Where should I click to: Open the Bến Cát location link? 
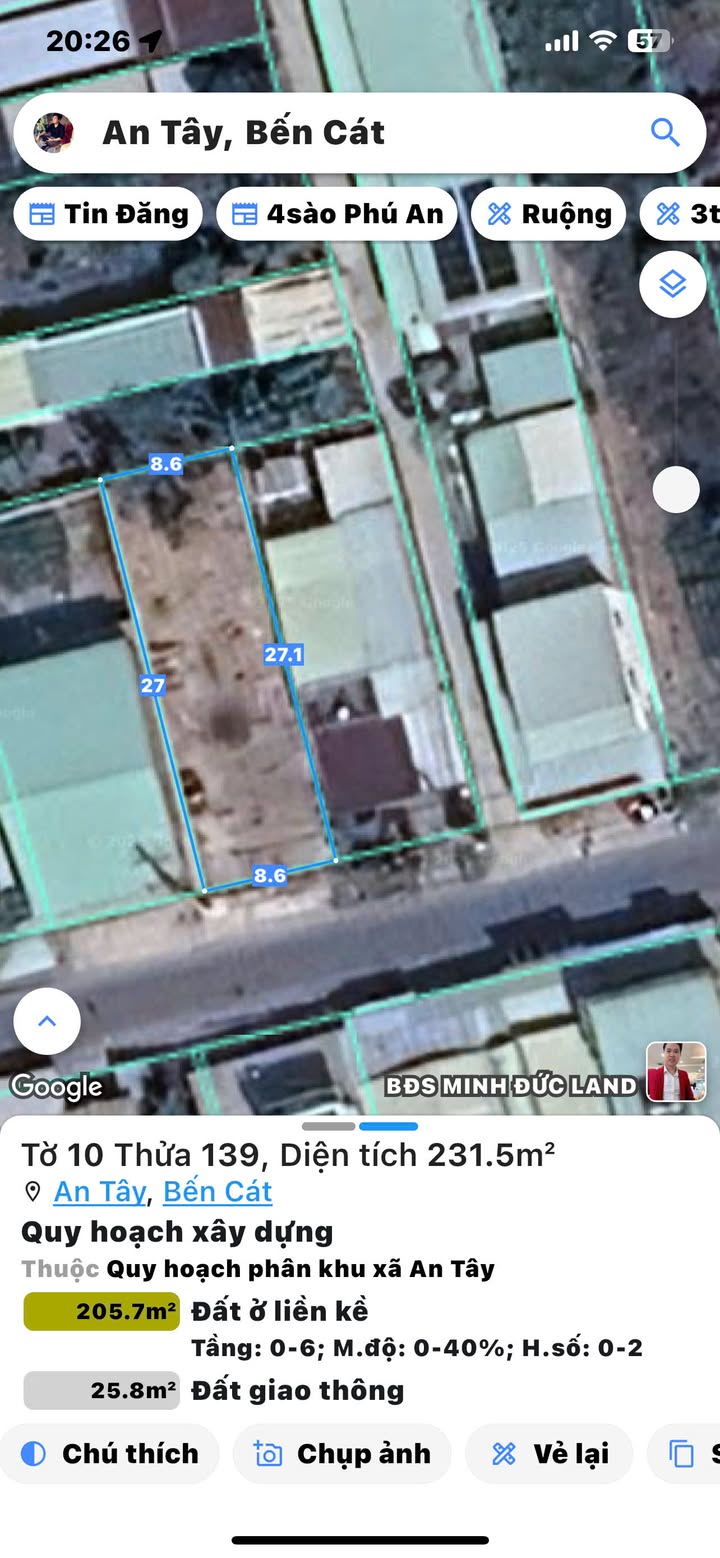pyautogui.click(x=217, y=1192)
